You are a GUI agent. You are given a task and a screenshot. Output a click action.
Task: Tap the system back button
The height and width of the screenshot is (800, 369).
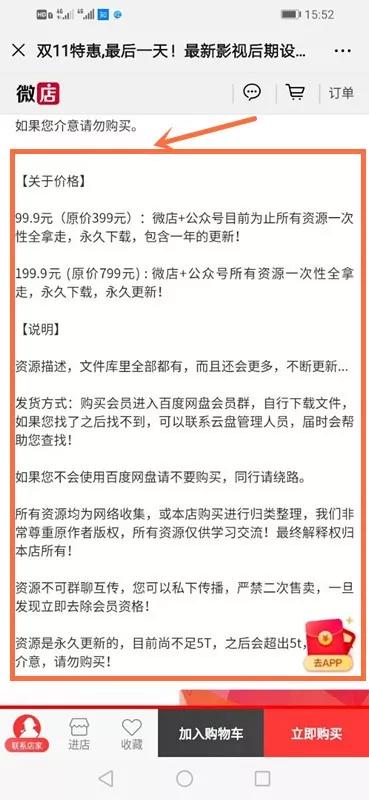(106, 779)
